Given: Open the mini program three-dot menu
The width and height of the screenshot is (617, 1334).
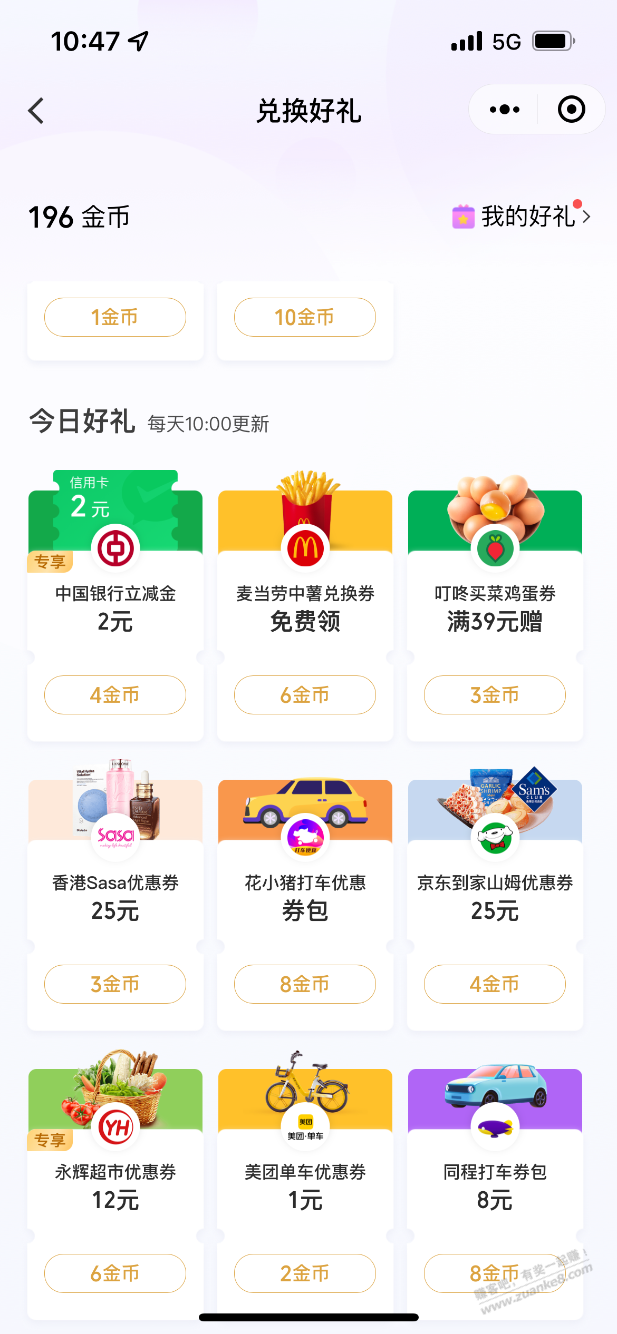Looking at the screenshot, I should click(x=504, y=110).
